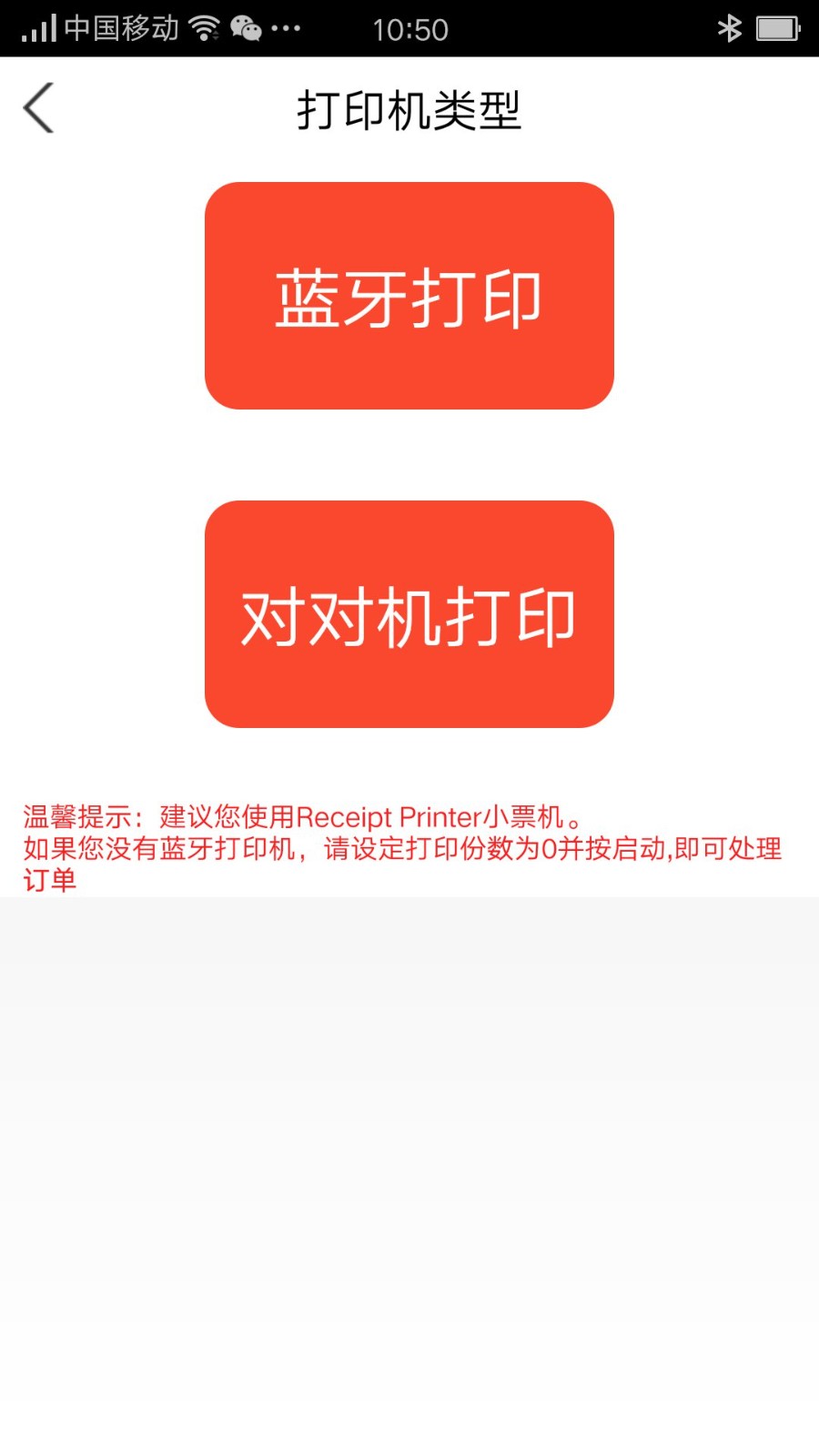Select 对对机打印 printing mode

pyautogui.click(x=409, y=614)
